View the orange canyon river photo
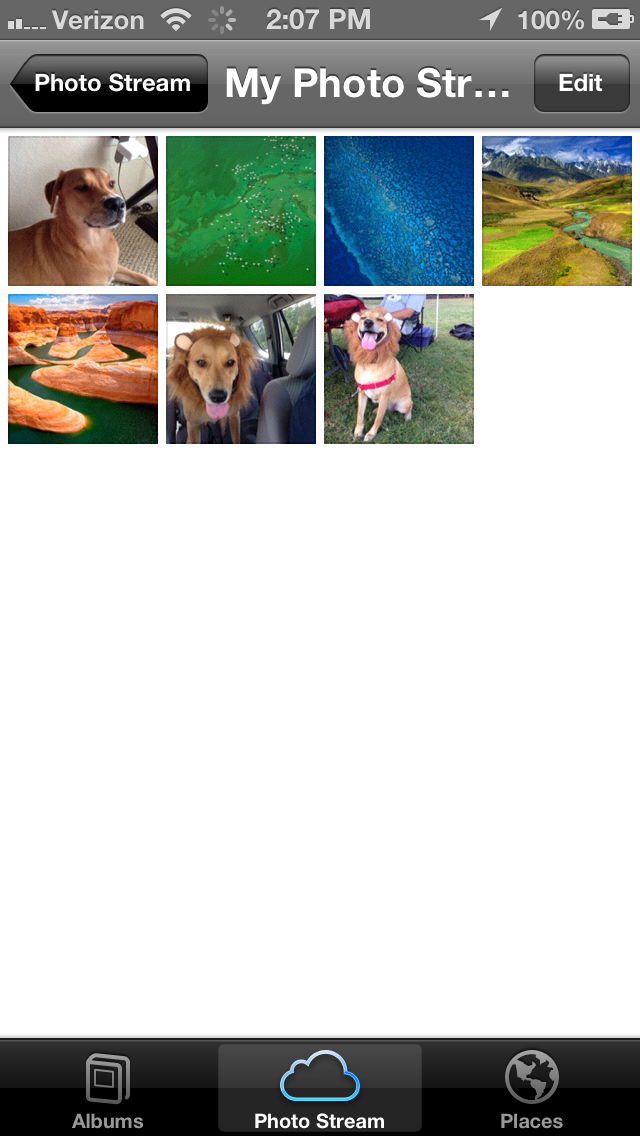The image size is (640, 1136). click(x=83, y=369)
